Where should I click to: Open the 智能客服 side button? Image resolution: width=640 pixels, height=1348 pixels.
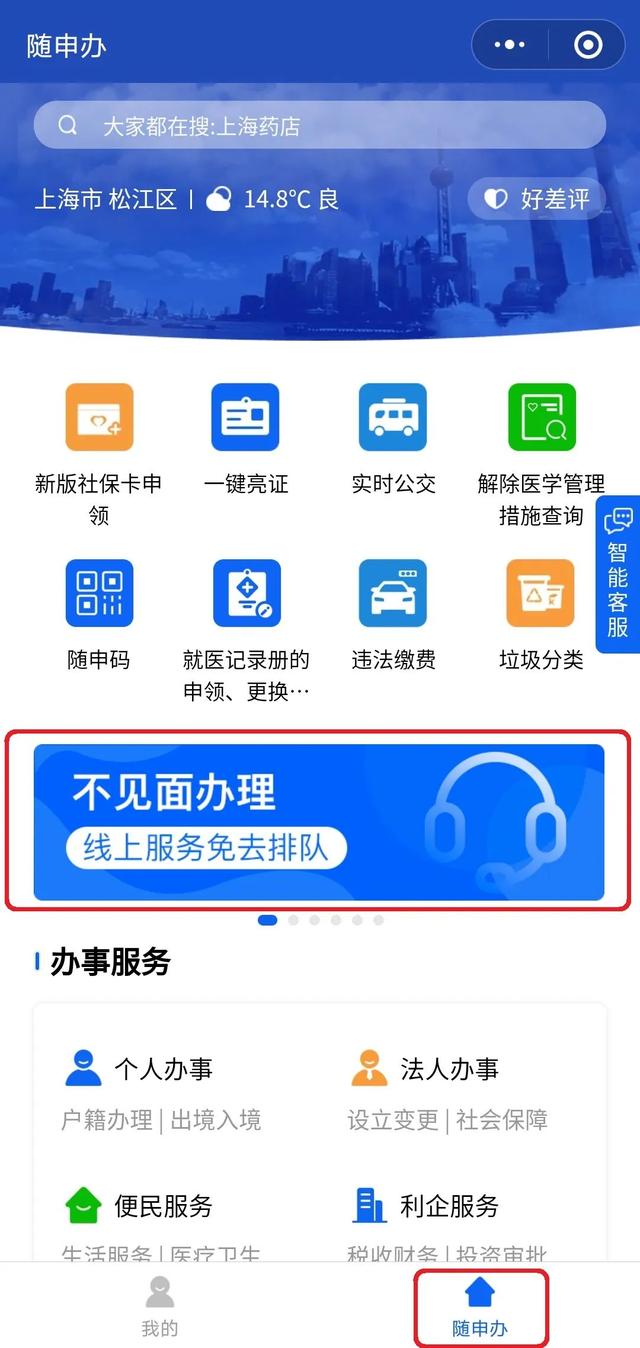[618, 575]
